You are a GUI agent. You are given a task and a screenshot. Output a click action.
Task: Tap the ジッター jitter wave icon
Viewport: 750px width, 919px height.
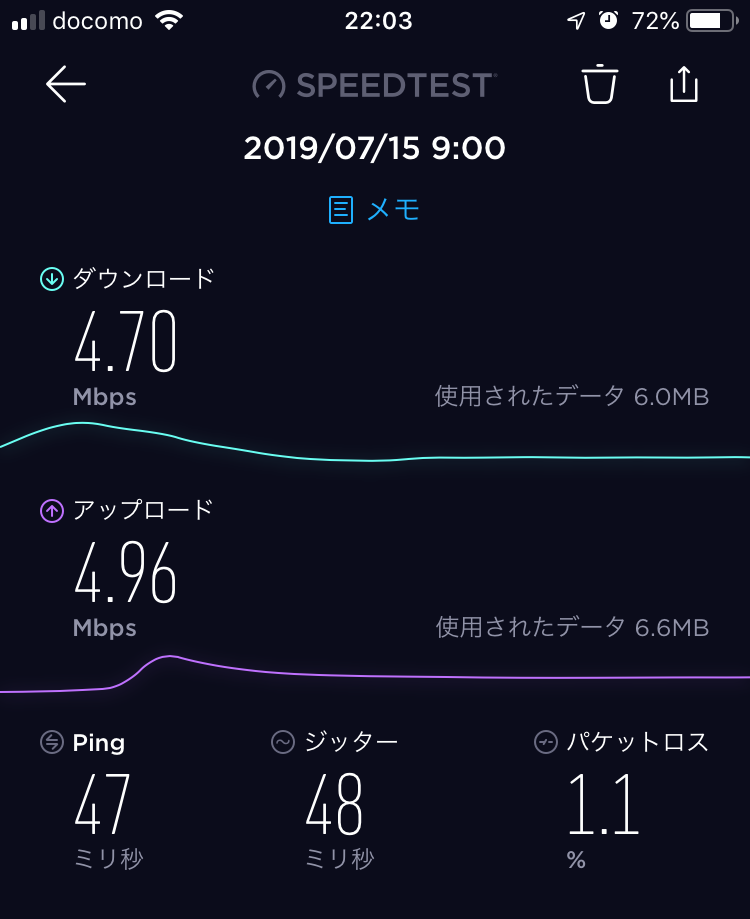pyautogui.click(x=283, y=742)
